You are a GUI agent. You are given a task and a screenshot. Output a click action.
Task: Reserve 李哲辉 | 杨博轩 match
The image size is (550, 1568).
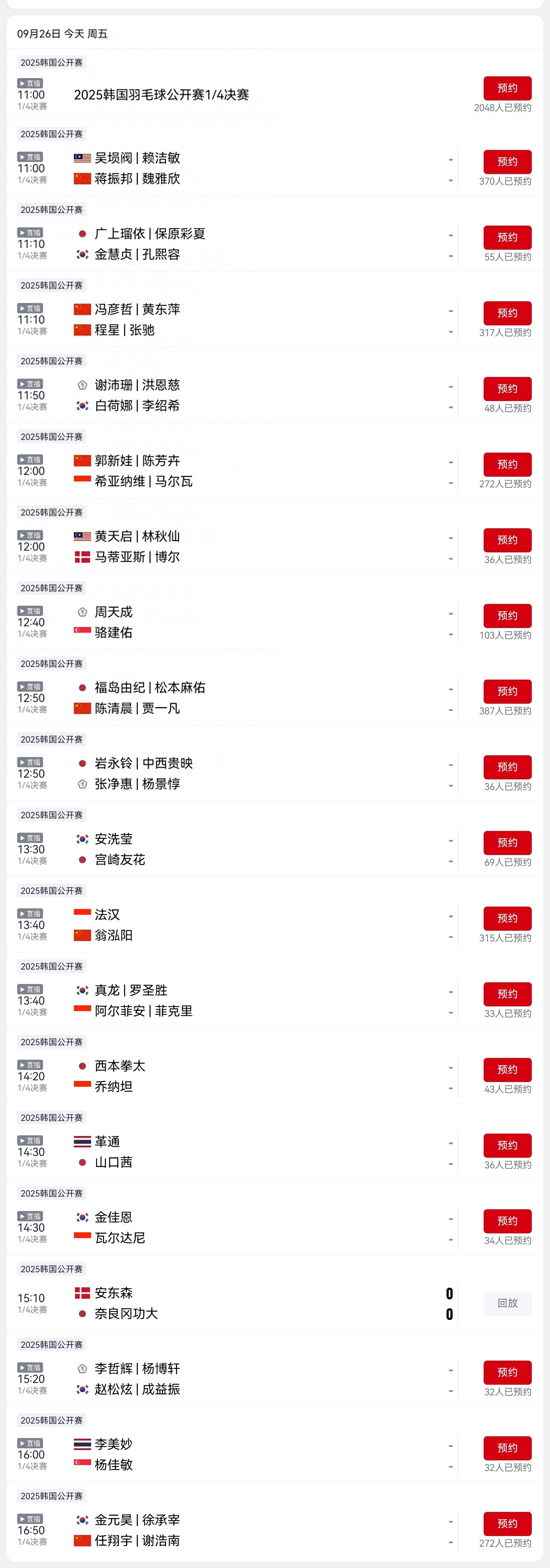(x=507, y=1373)
